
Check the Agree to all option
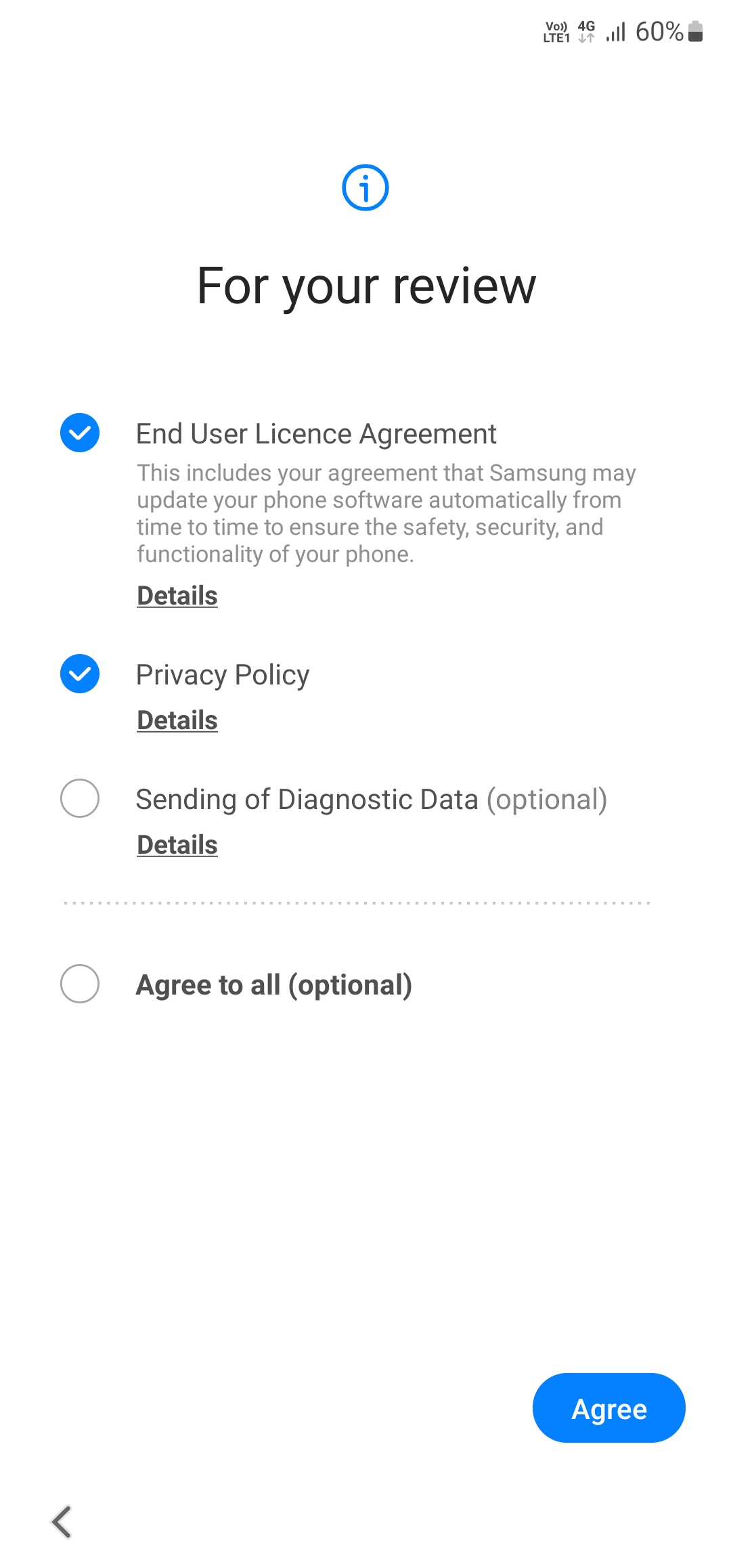[80, 984]
